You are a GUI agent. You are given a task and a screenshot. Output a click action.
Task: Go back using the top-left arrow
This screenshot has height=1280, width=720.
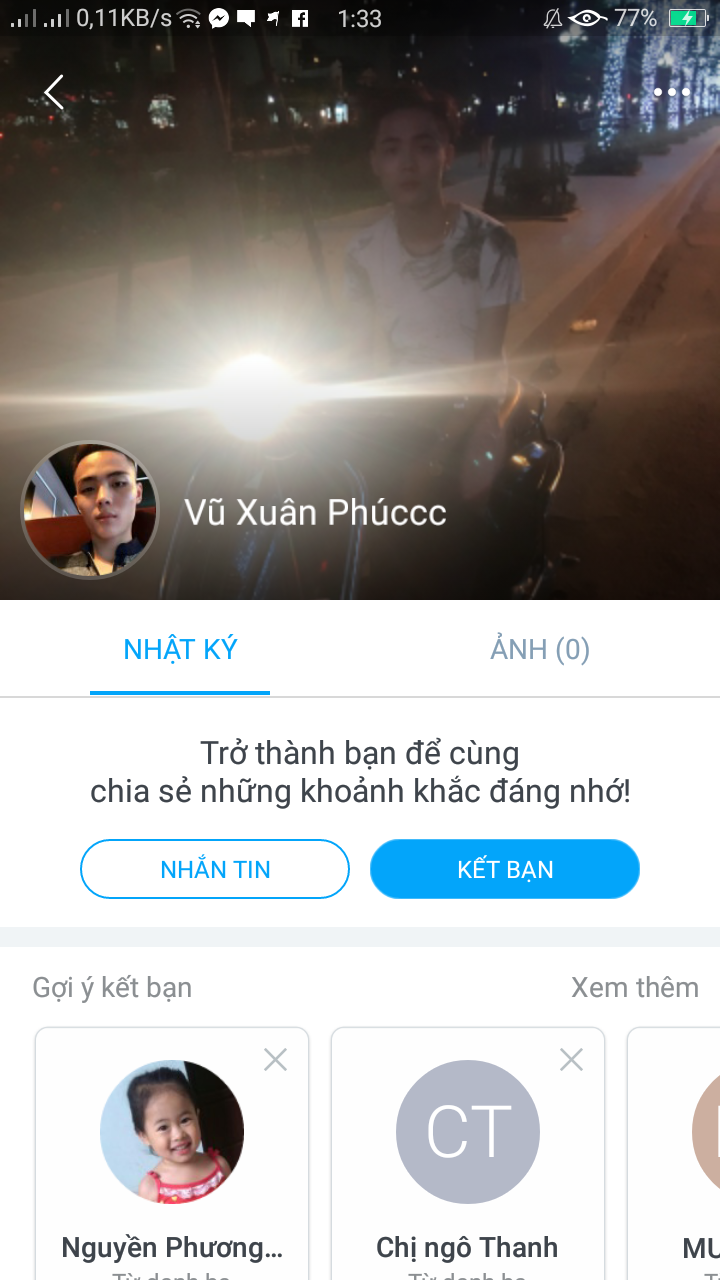(54, 92)
